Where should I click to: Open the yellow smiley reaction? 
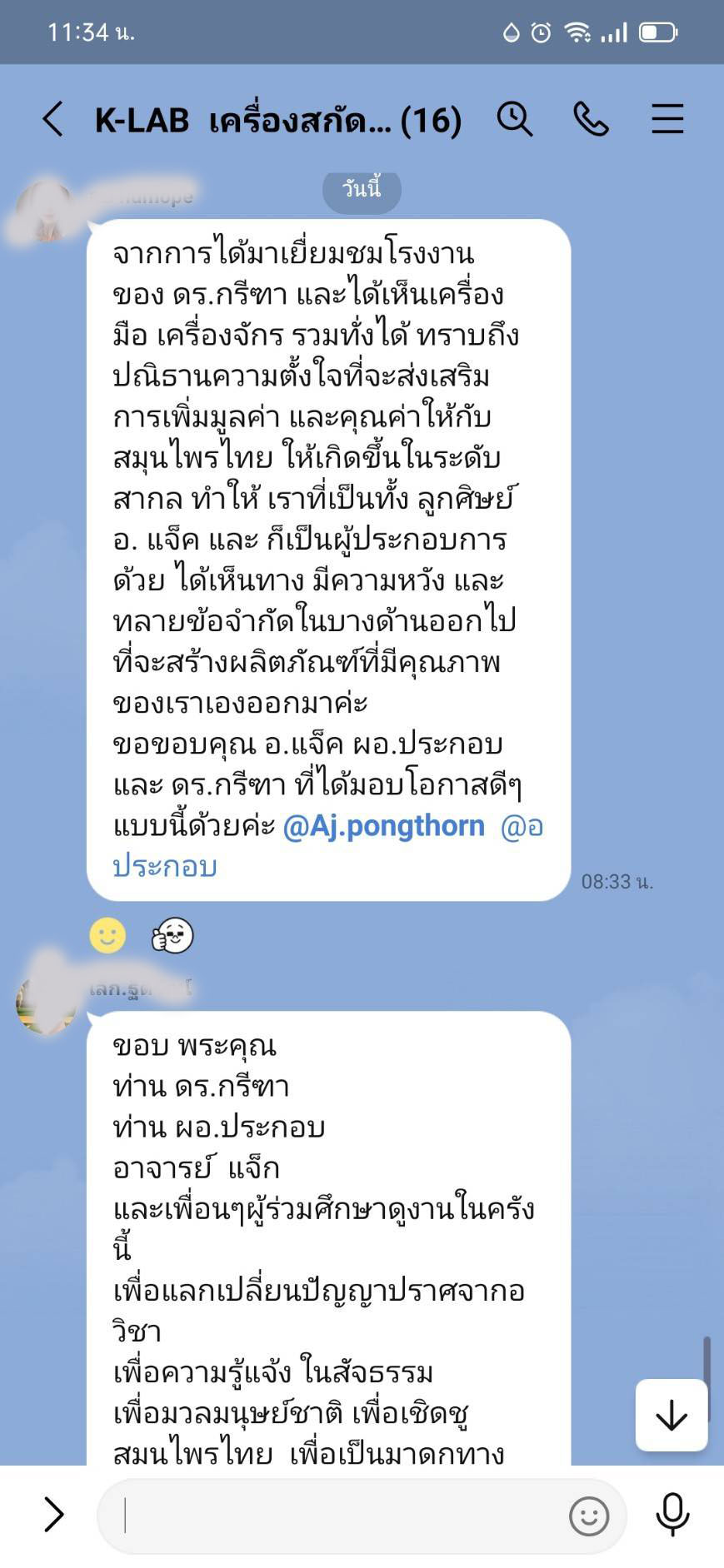(x=107, y=935)
